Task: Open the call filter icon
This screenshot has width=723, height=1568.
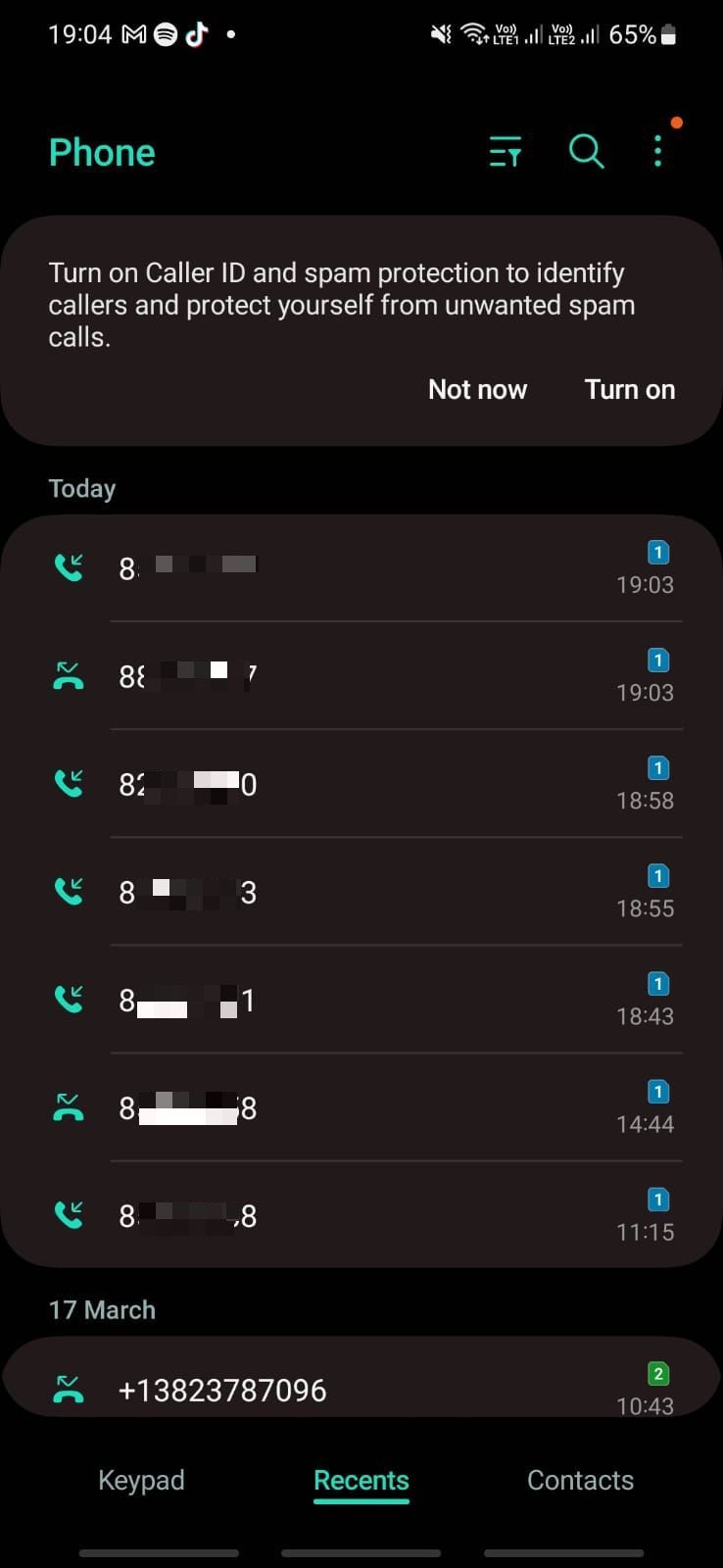Action: pos(505,152)
